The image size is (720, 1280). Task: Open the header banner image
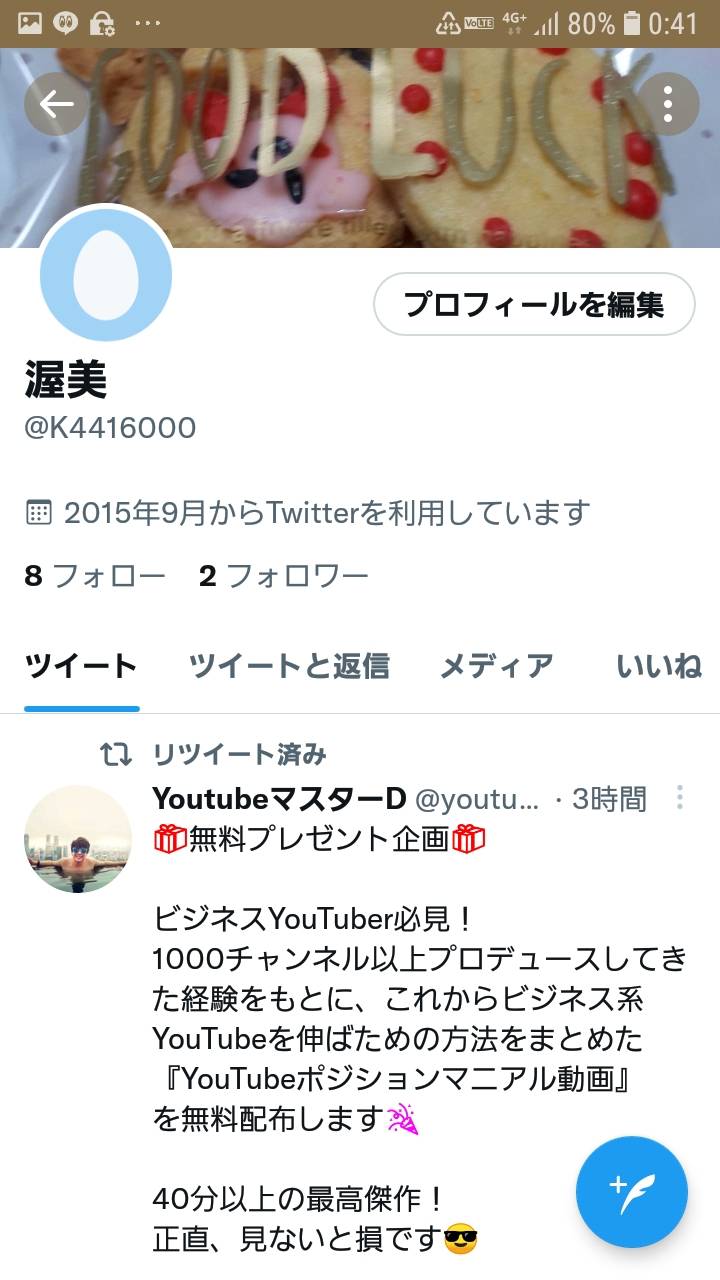[360, 148]
